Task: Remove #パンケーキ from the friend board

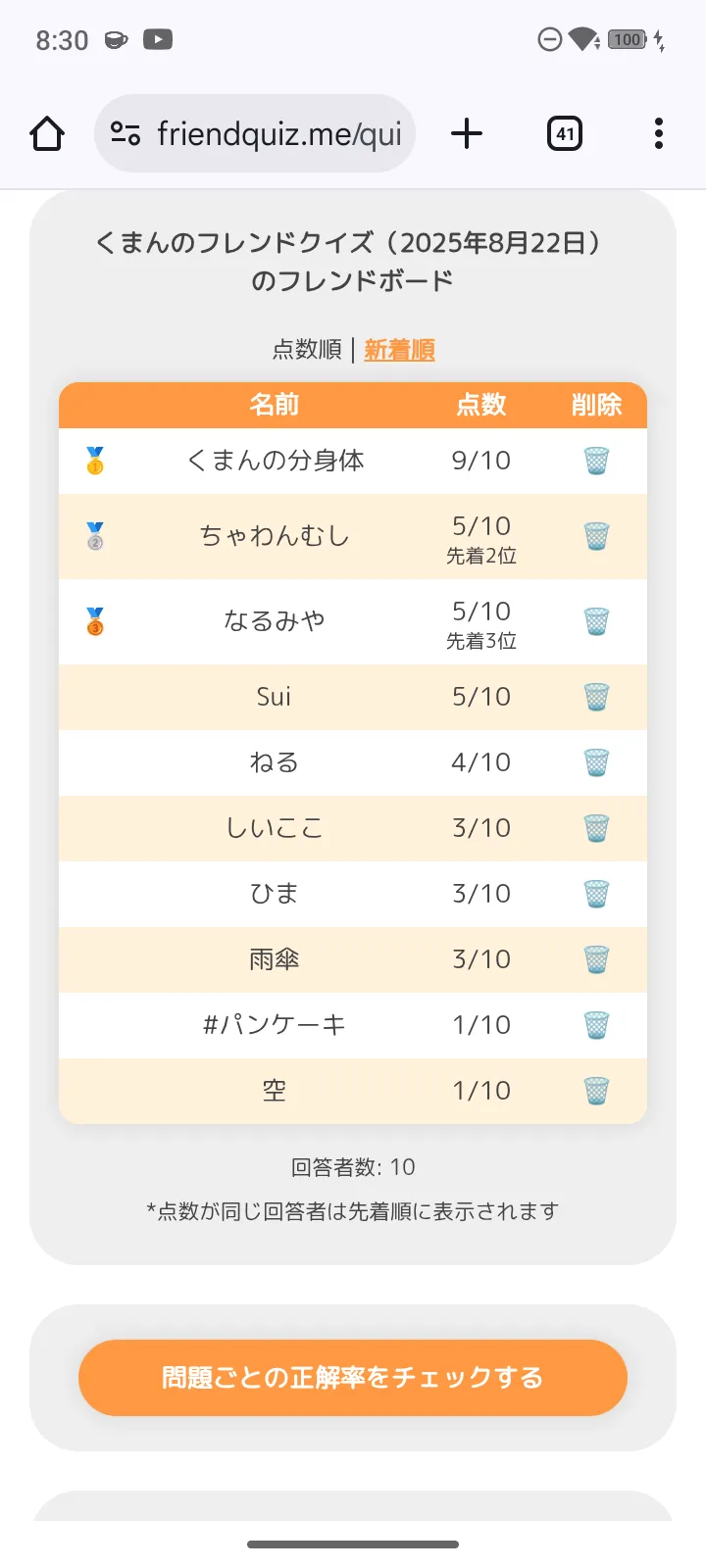Action: (x=596, y=1025)
